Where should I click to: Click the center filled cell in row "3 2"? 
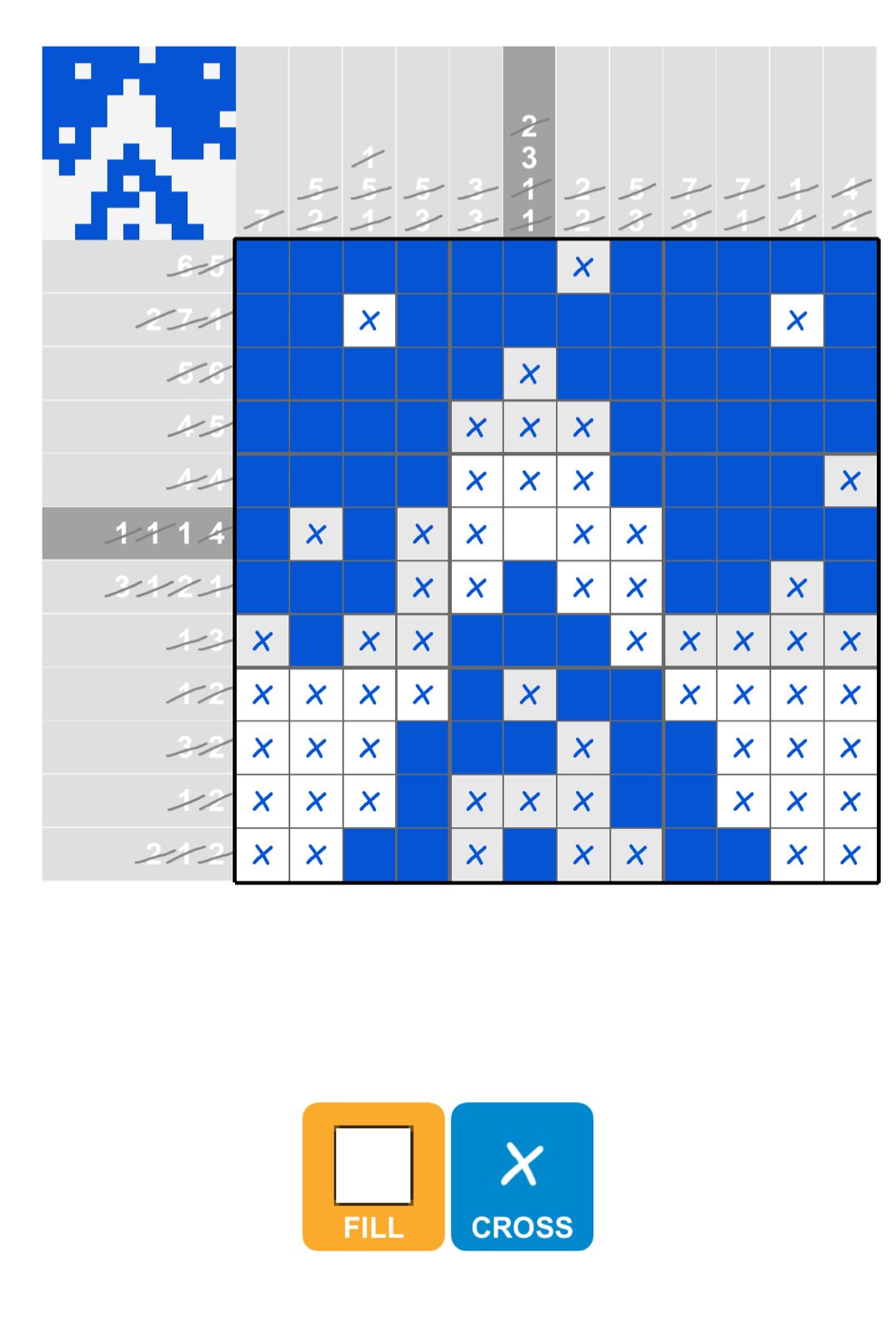pyautogui.click(x=529, y=747)
